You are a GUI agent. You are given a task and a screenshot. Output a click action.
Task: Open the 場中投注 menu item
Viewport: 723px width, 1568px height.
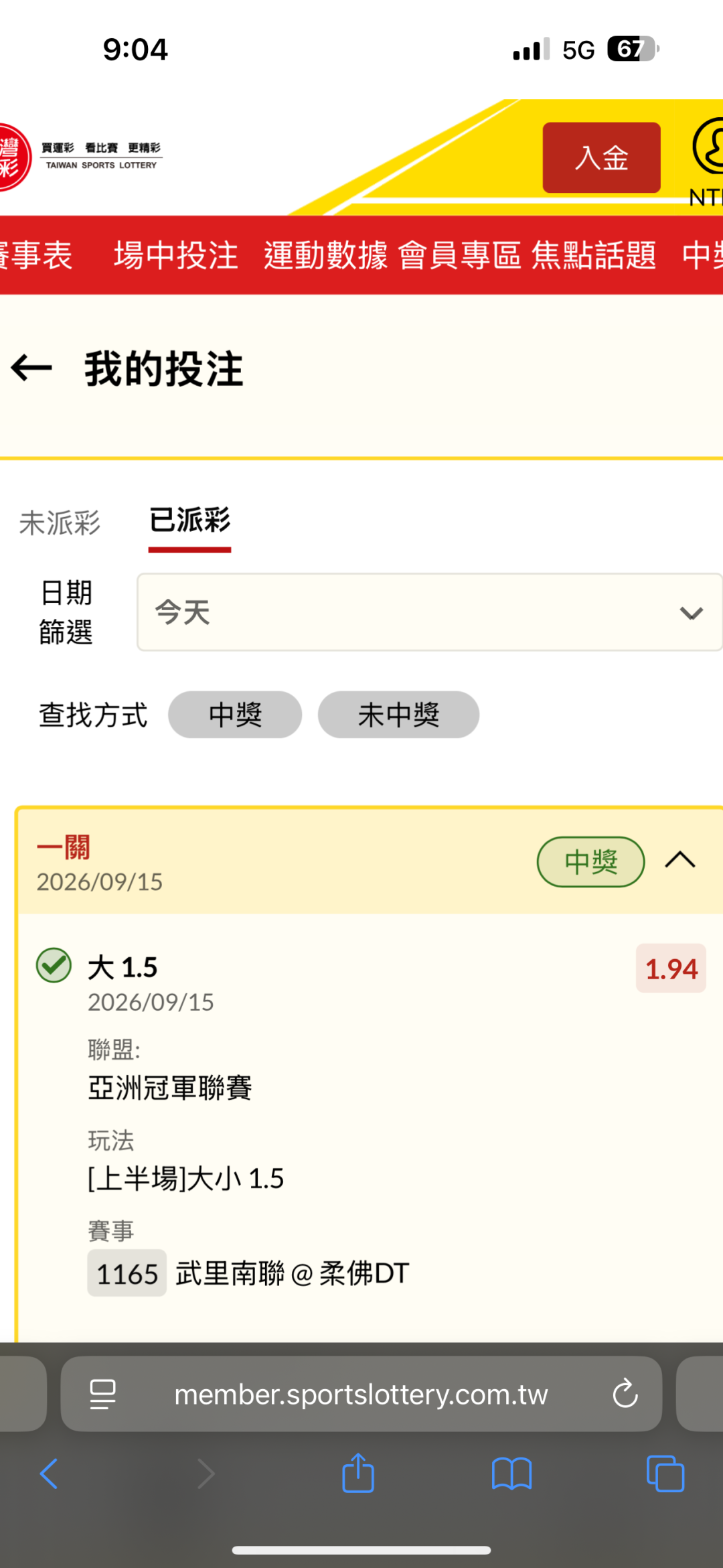click(176, 255)
